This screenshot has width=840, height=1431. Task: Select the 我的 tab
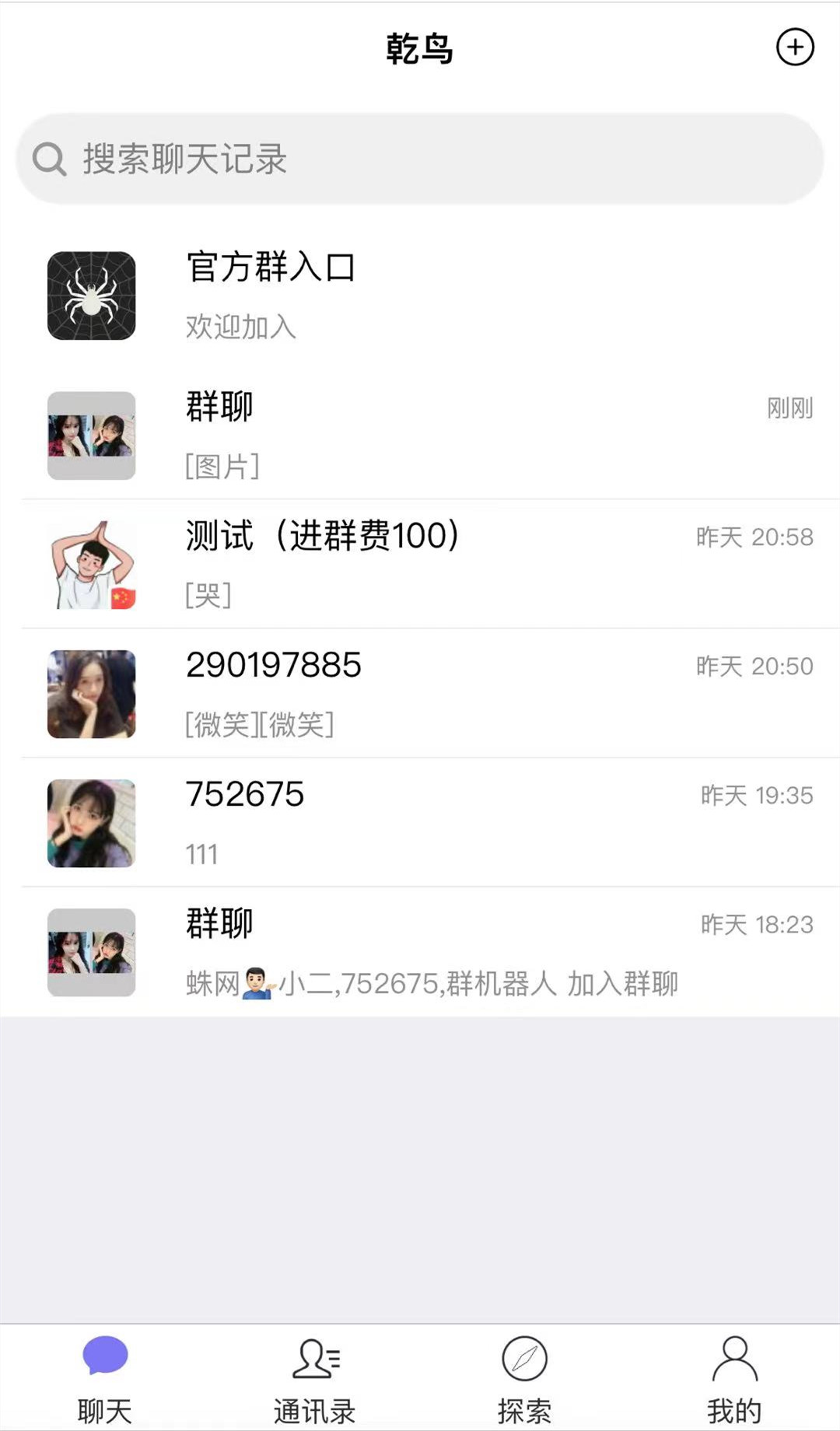tap(734, 1378)
